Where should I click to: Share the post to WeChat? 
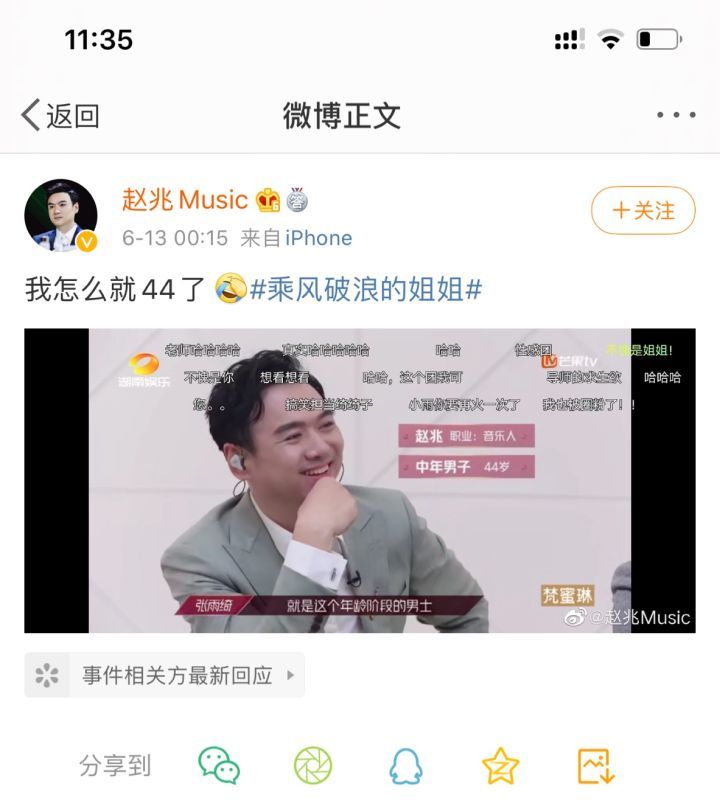[x=219, y=765]
